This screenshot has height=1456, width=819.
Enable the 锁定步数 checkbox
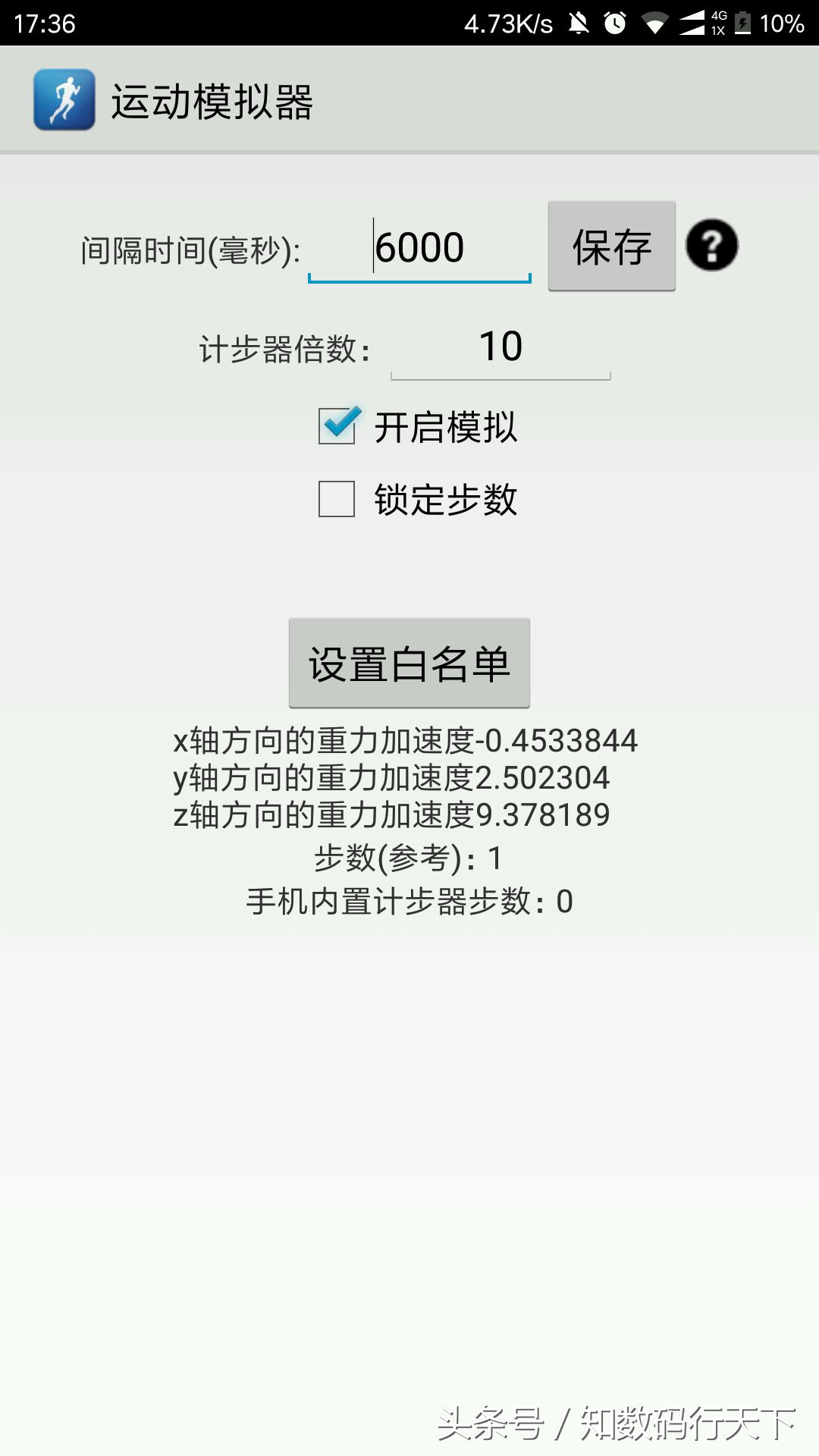[337, 499]
